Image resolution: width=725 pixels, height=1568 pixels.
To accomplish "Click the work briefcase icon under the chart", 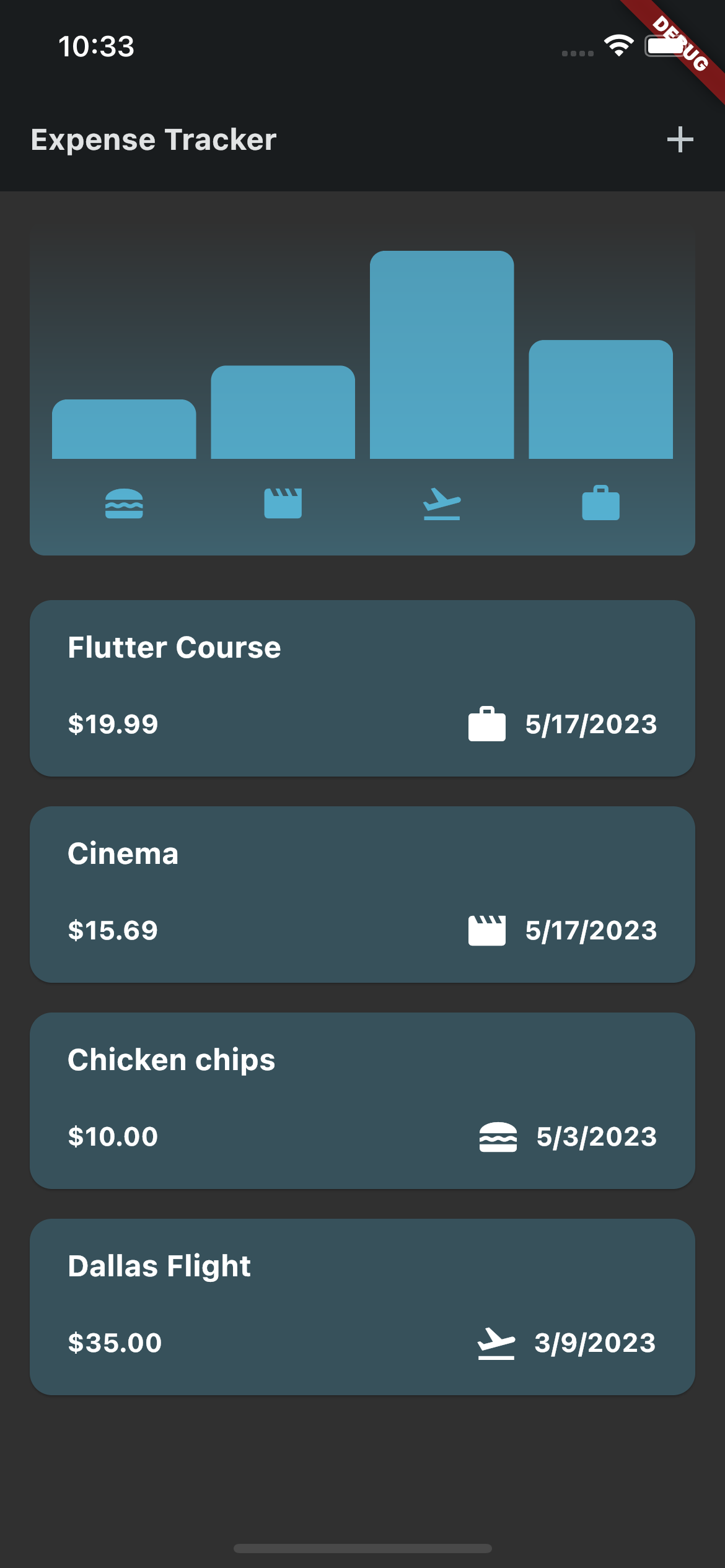I will tap(600, 503).
